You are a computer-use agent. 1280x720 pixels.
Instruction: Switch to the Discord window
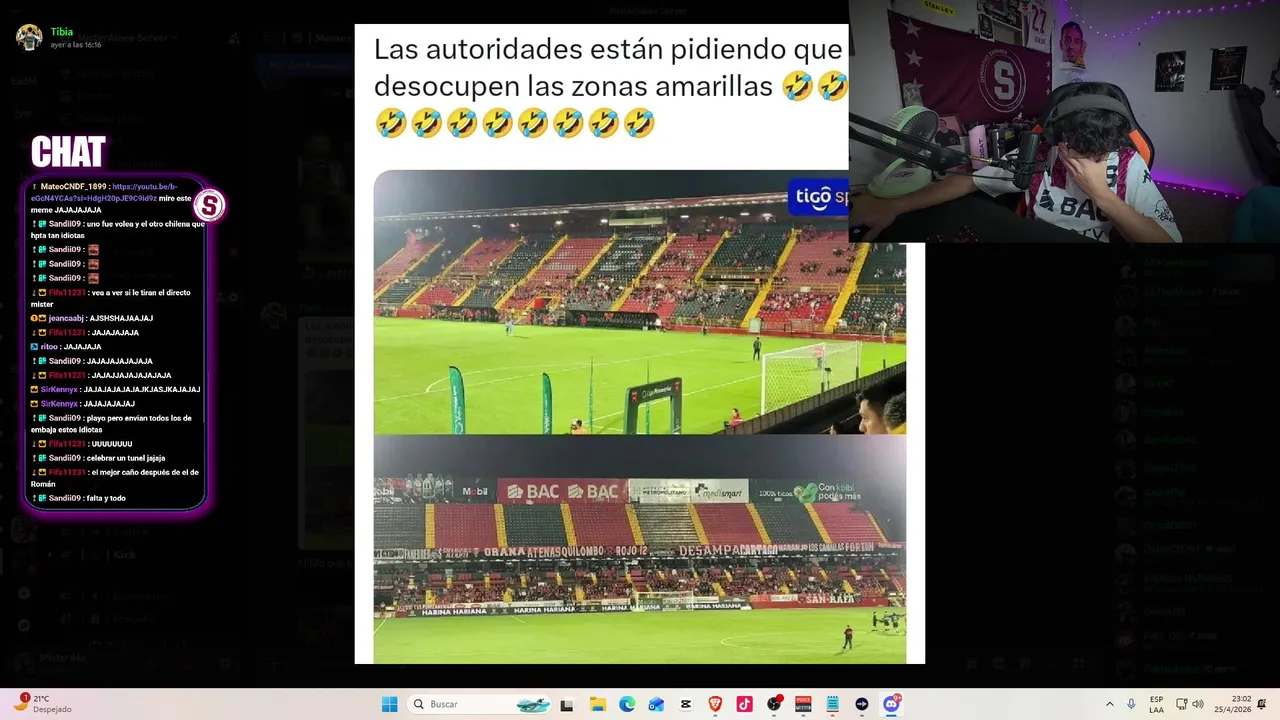coord(891,704)
